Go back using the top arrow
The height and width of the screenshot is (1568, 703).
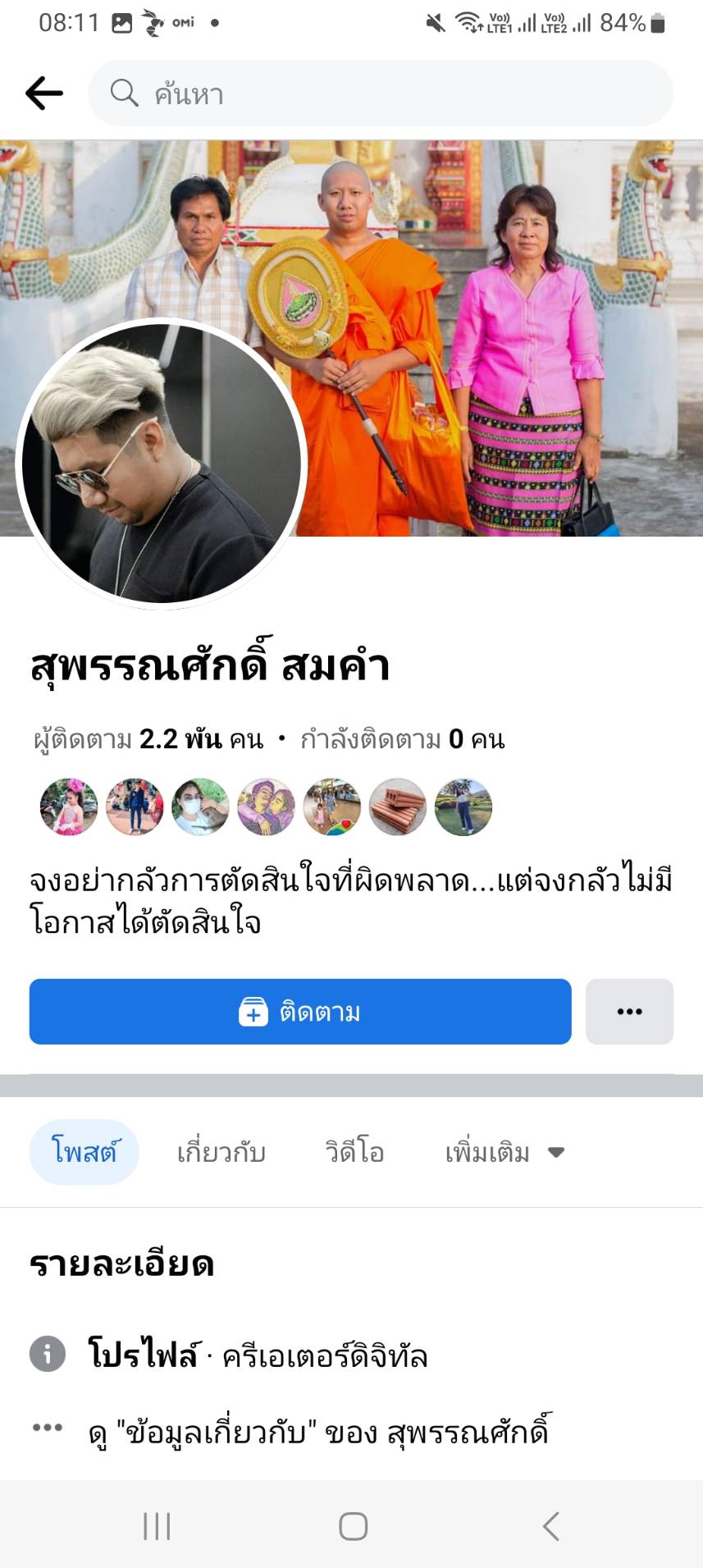coord(44,94)
